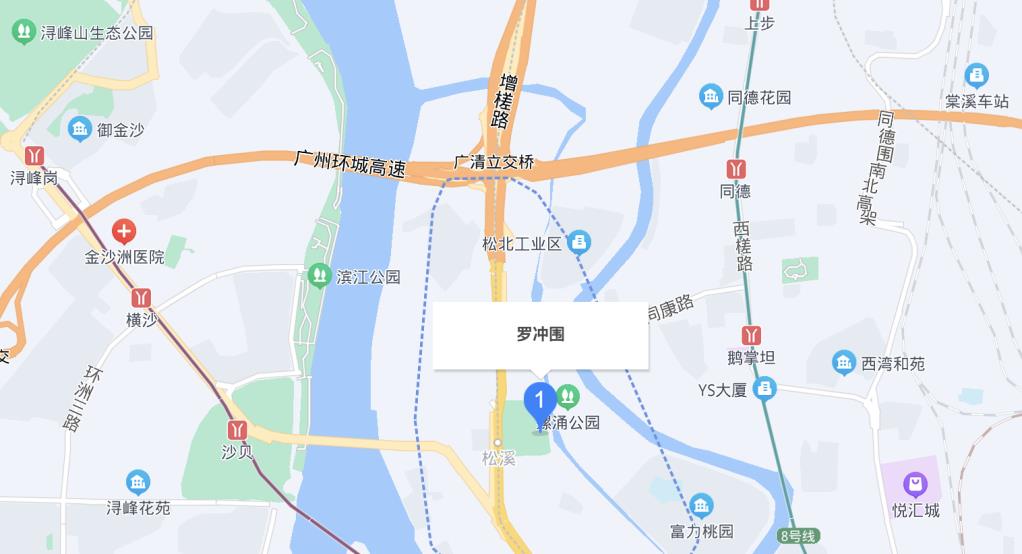Open the 西湾和苑 residential icon
The image size is (1022, 554).
[844, 362]
